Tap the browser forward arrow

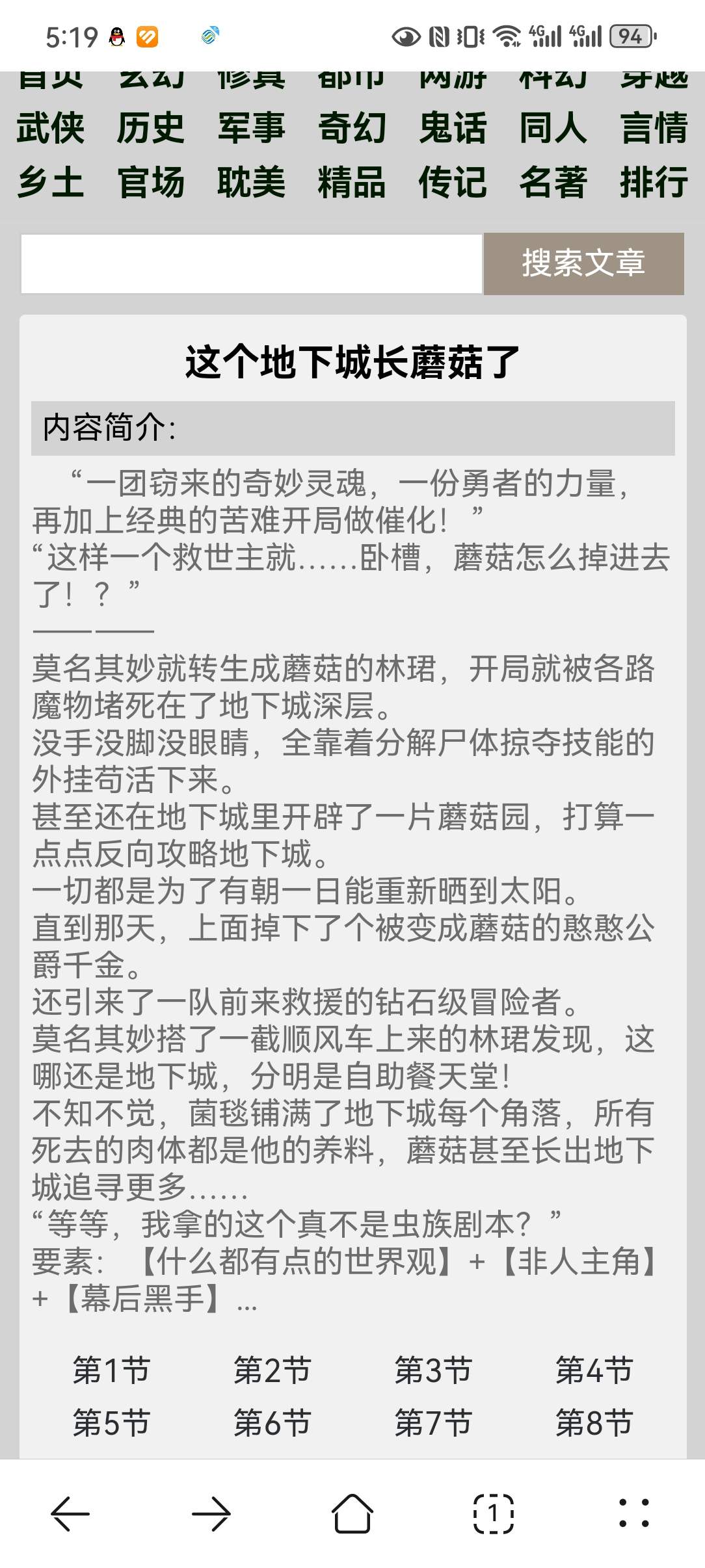[x=211, y=1513]
